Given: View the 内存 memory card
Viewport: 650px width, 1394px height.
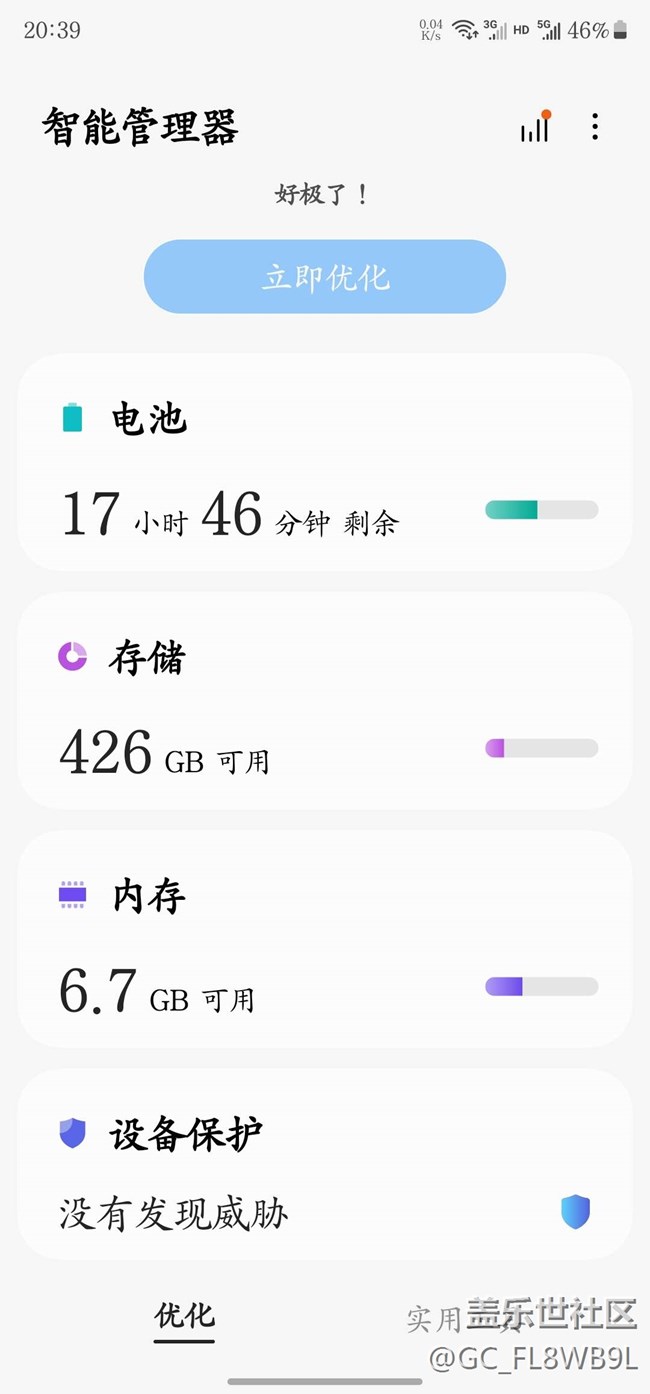Looking at the screenshot, I should [x=325, y=939].
